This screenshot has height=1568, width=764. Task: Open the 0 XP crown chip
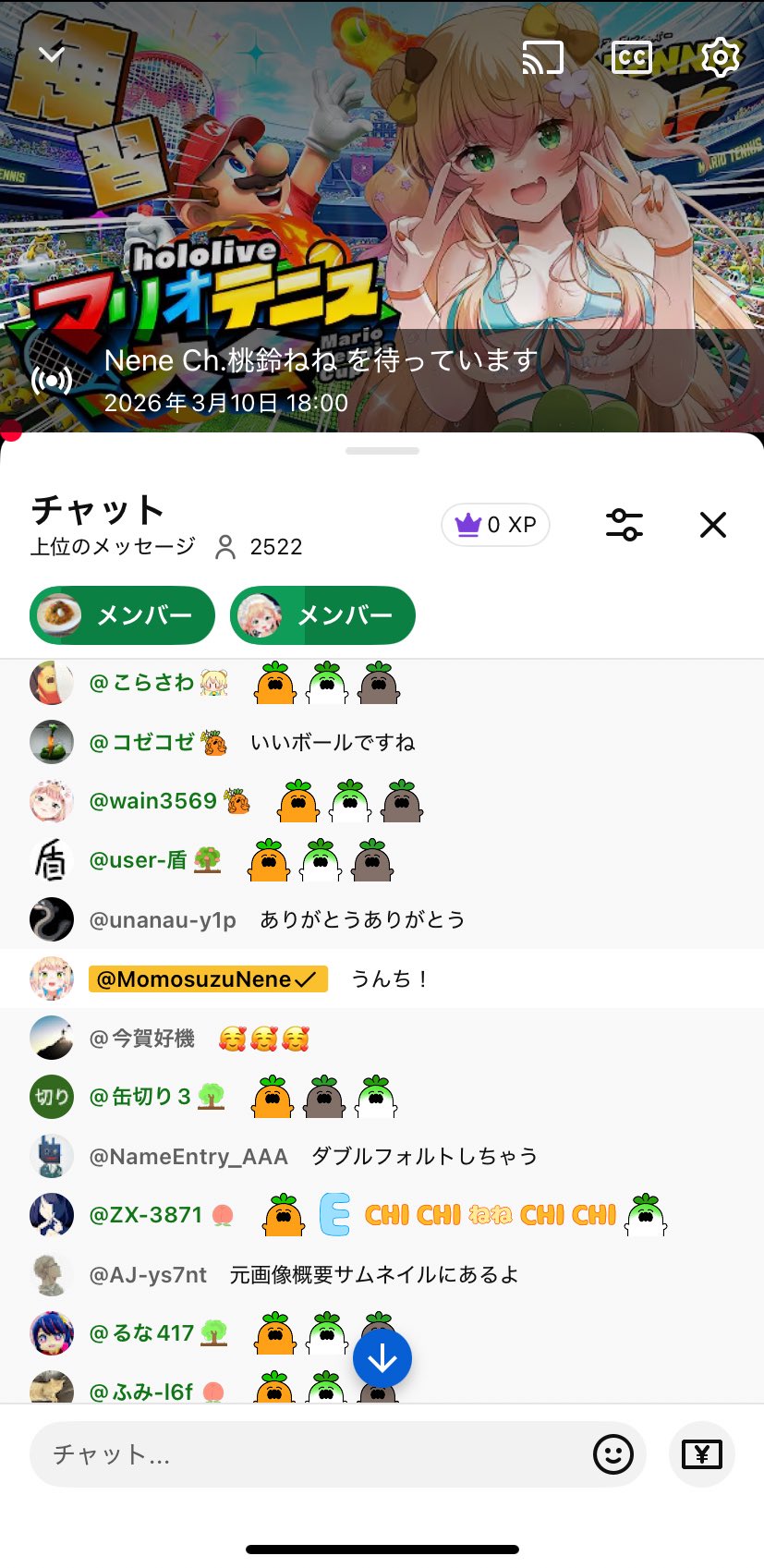[495, 525]
